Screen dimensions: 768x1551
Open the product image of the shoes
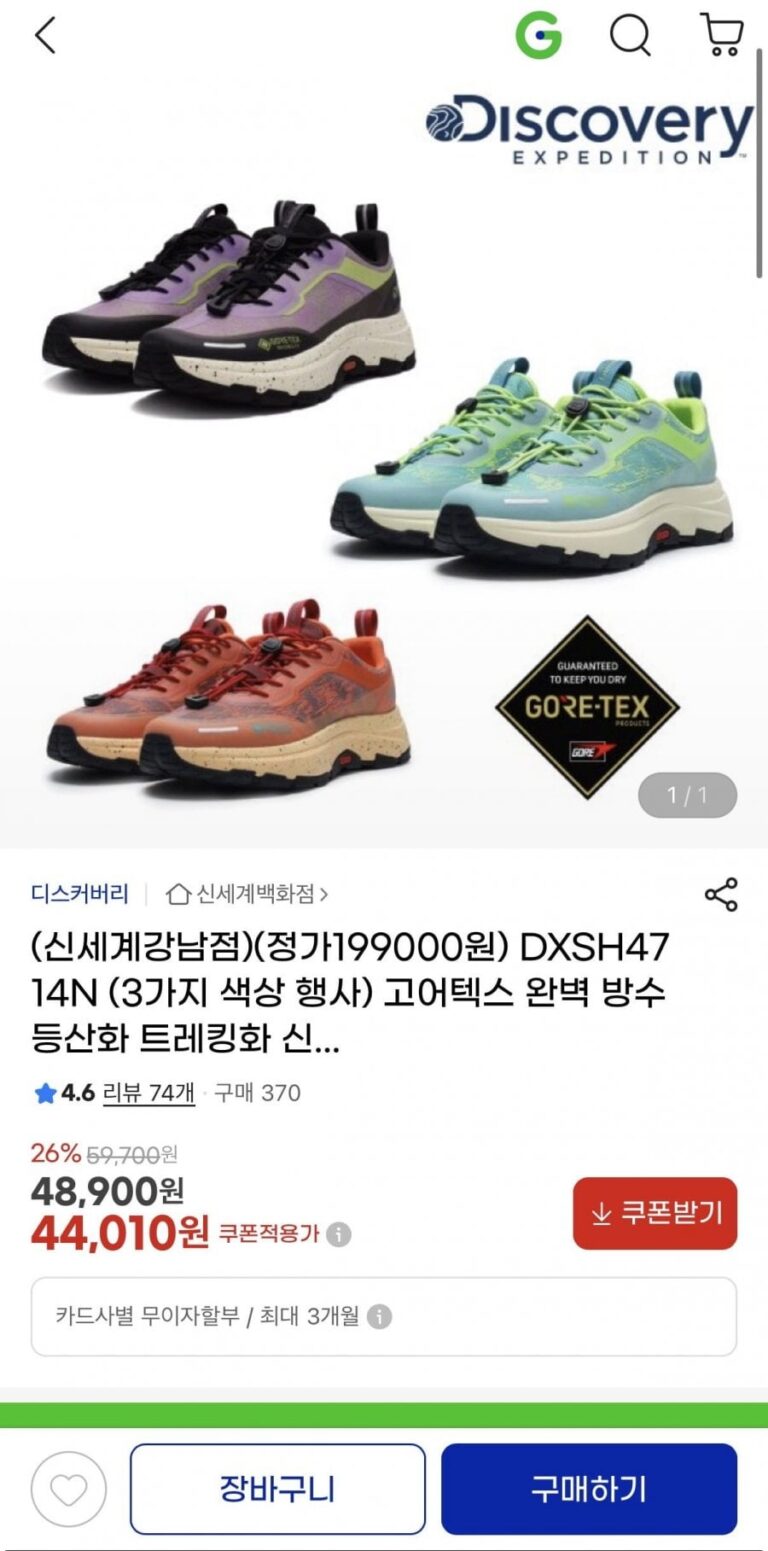[384, 450]
